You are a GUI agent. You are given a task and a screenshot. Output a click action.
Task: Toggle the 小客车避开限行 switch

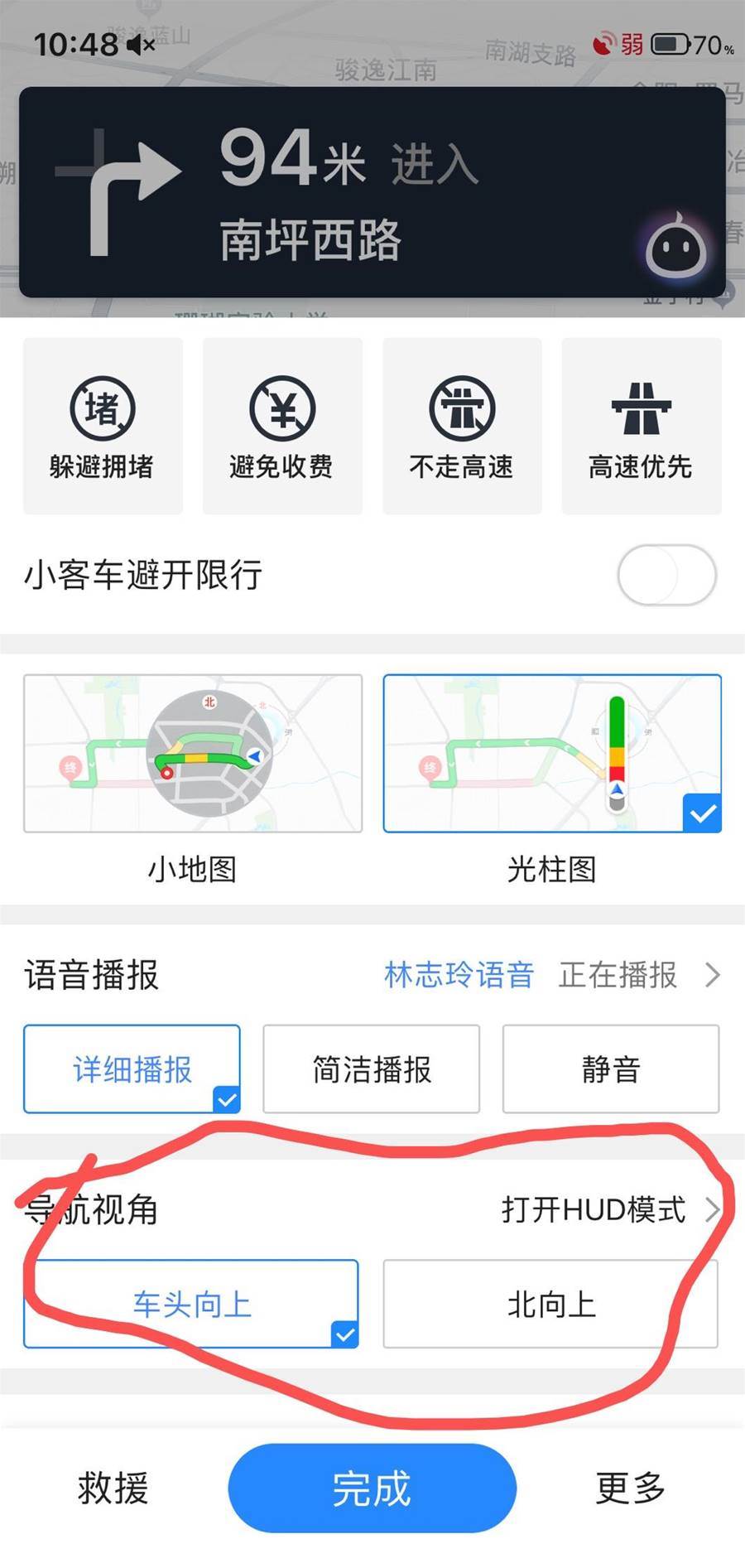coord(666,575)
